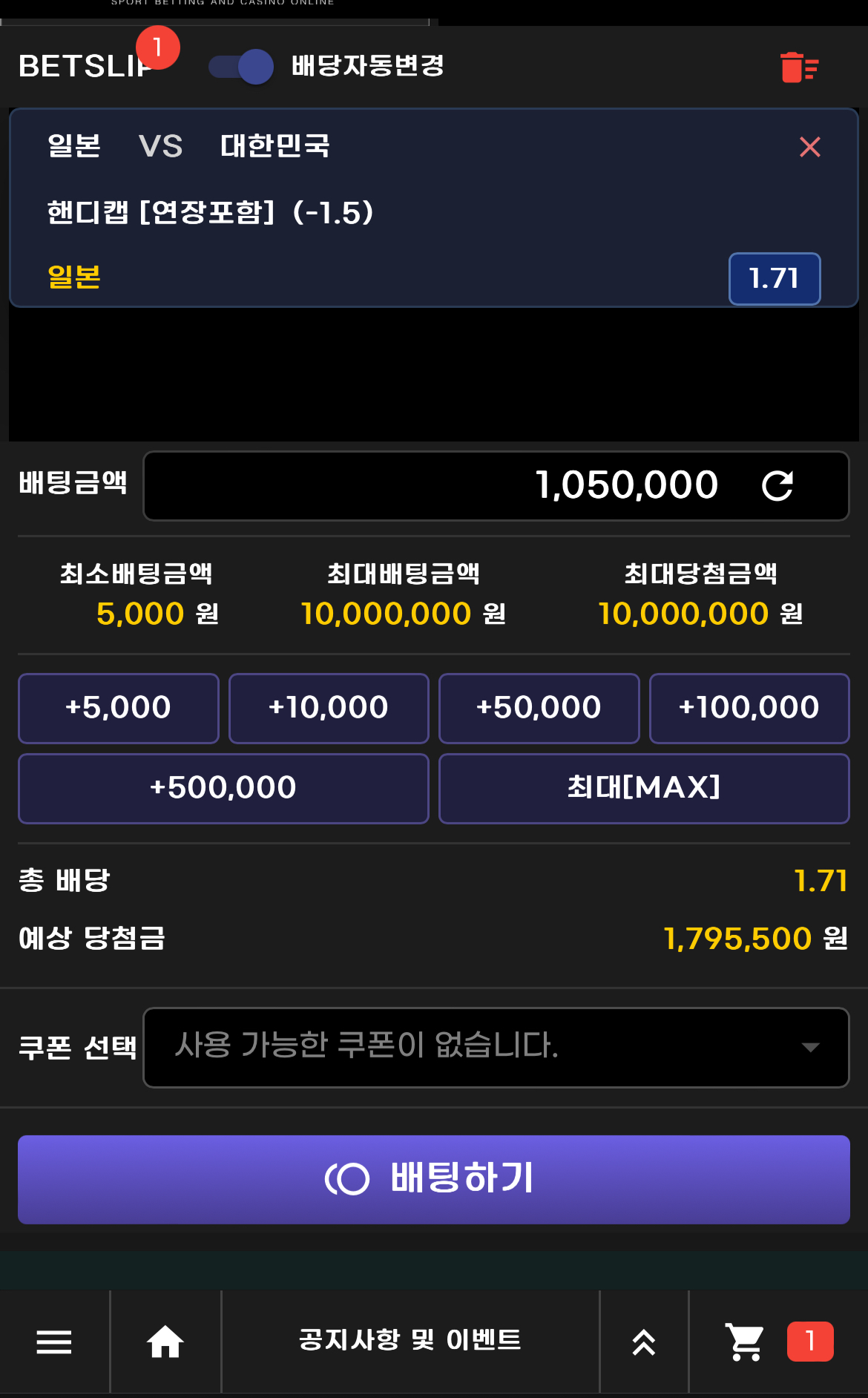Select the 최대[MAX] bet amount
Image resolution: width=868 pixels, height=1398 pixels.
tap(644, 788)
